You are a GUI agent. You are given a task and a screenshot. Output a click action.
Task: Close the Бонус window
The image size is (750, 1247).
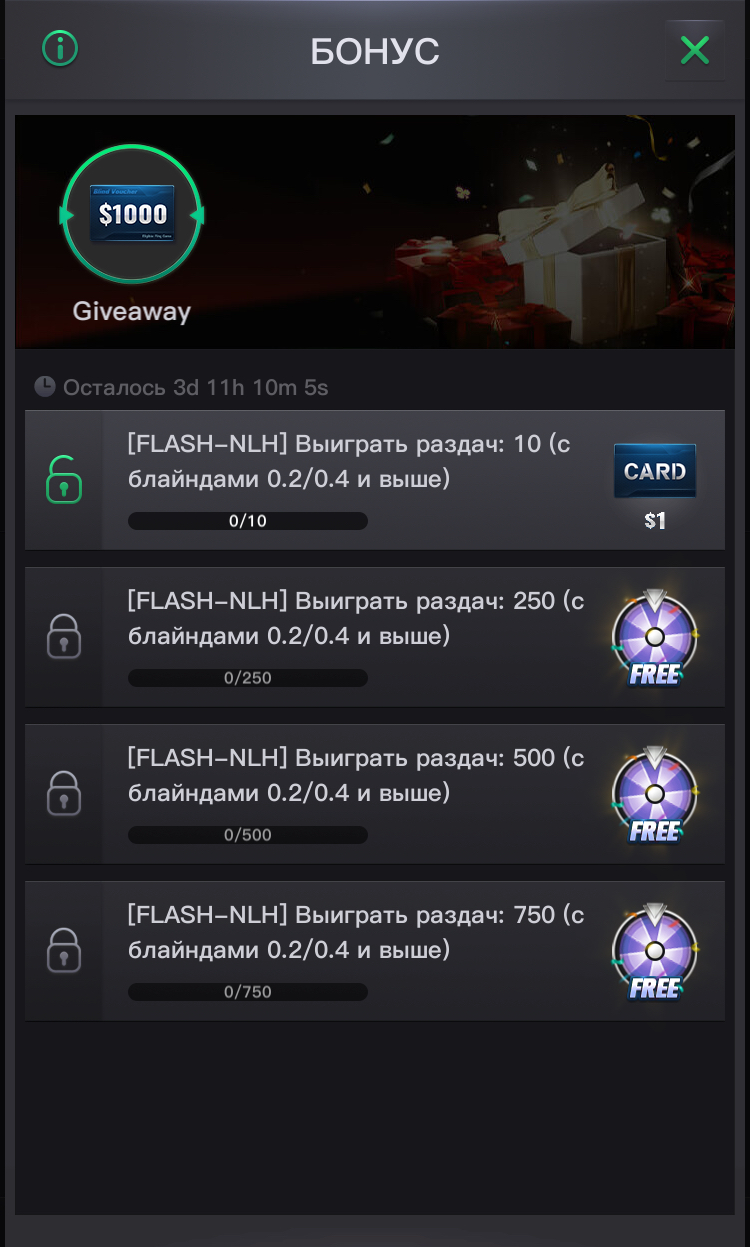[x=694, y=50]
